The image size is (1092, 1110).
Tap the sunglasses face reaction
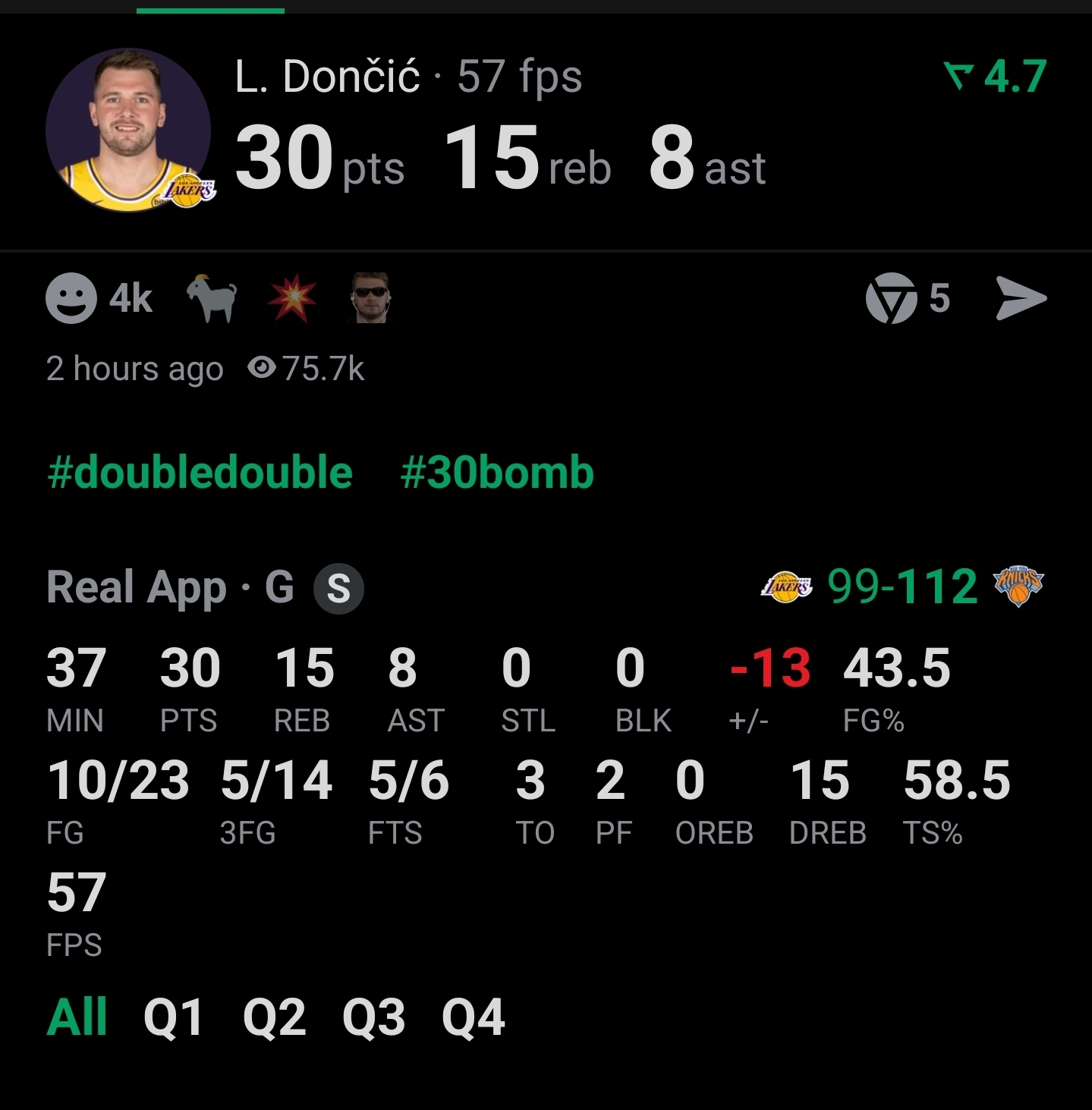(371, 298)
